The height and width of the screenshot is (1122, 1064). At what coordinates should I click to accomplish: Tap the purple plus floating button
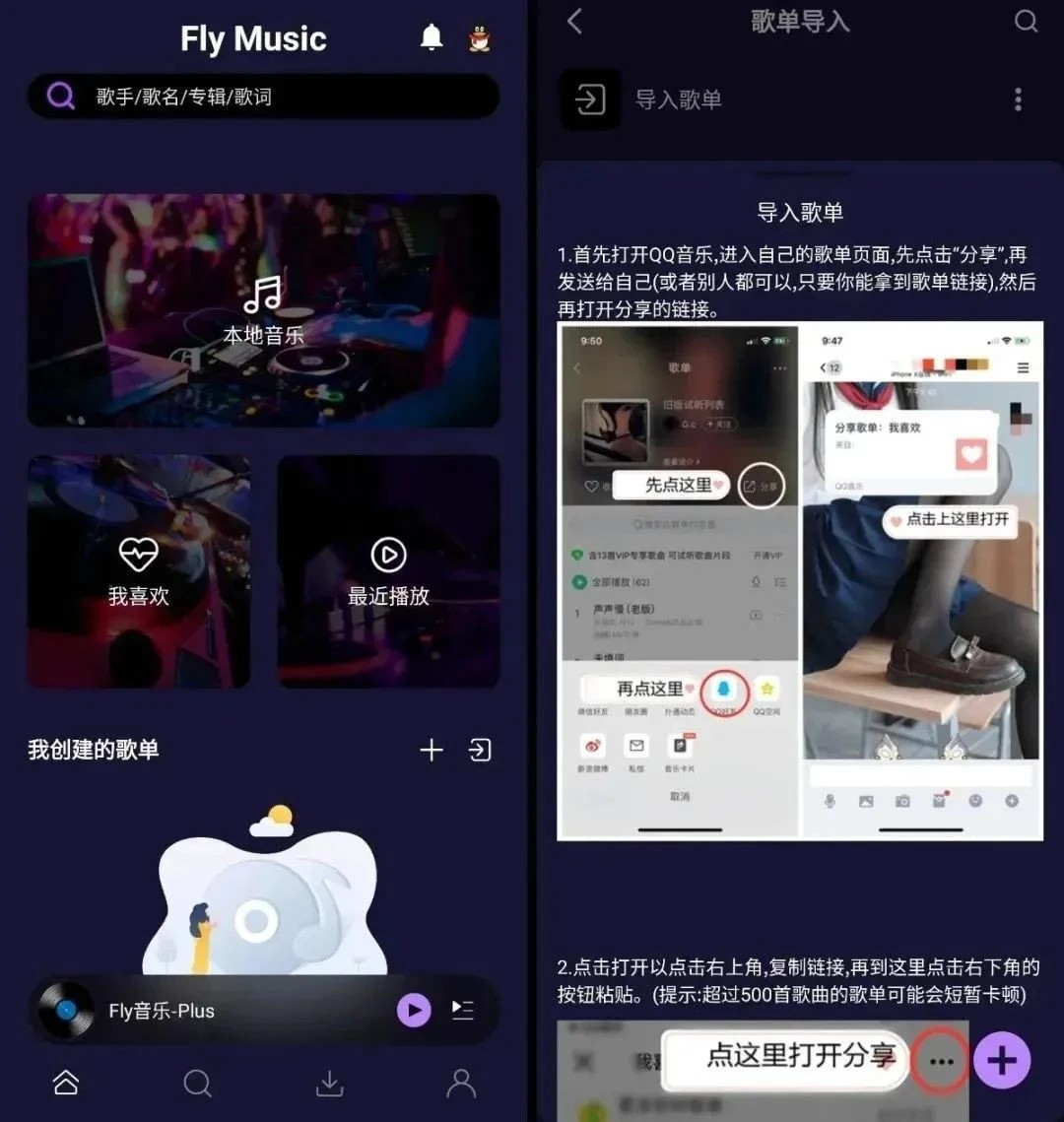click(x=1002, y=1061)
